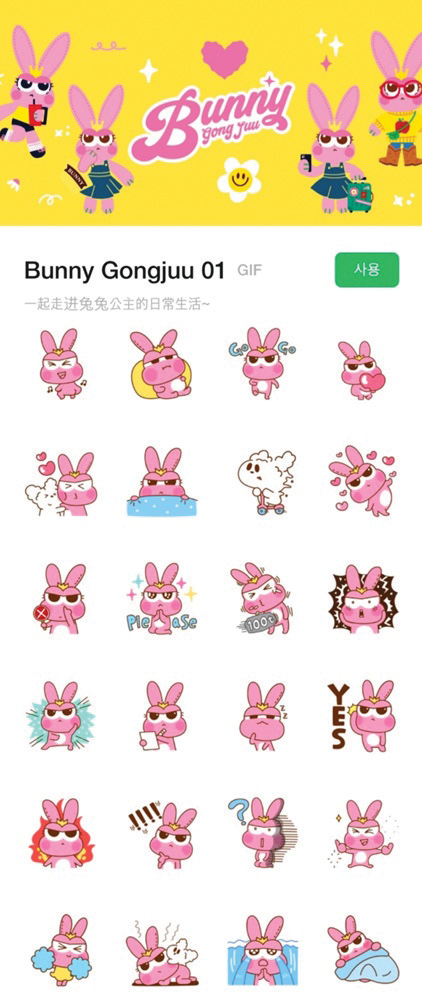Open the bunny writing on notepad sticker

pyautogui.click(x=161, y=716)
